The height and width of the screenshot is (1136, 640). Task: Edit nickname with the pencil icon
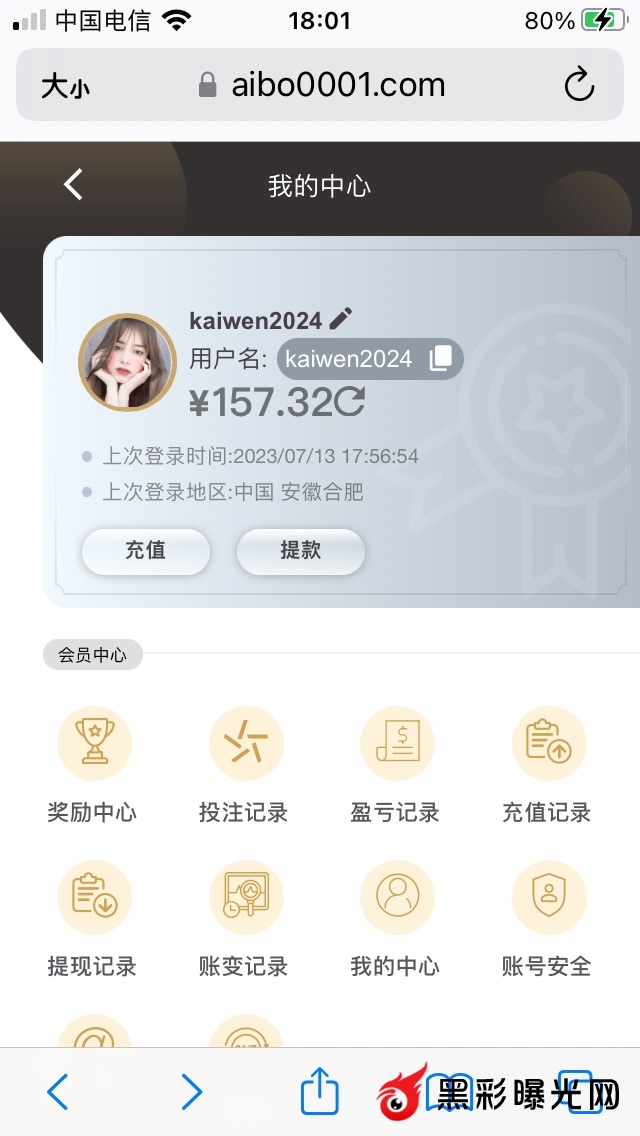point(341,320)
